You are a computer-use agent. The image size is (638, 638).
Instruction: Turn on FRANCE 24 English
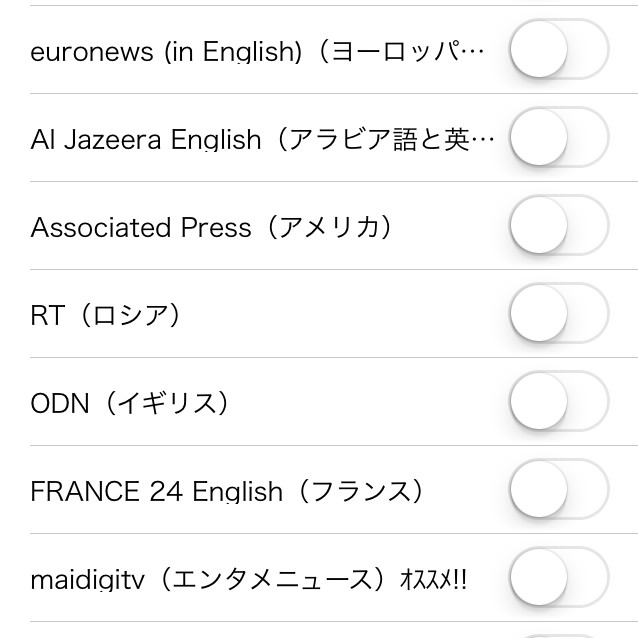(x=558, y=489)
